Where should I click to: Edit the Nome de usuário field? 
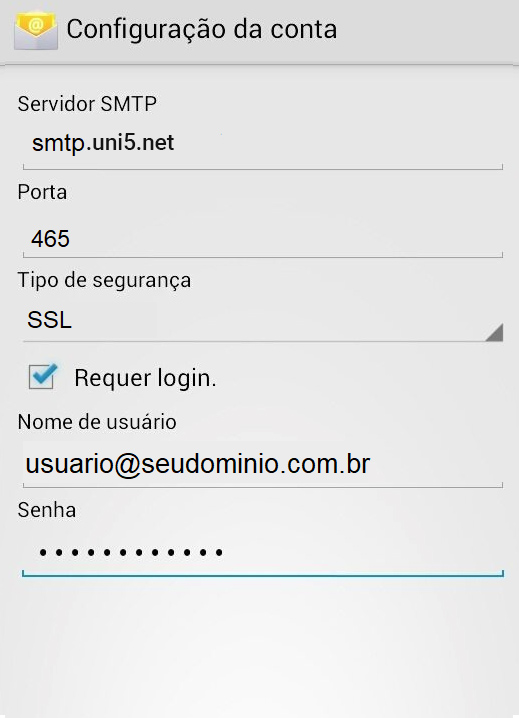tap(262, 463)
